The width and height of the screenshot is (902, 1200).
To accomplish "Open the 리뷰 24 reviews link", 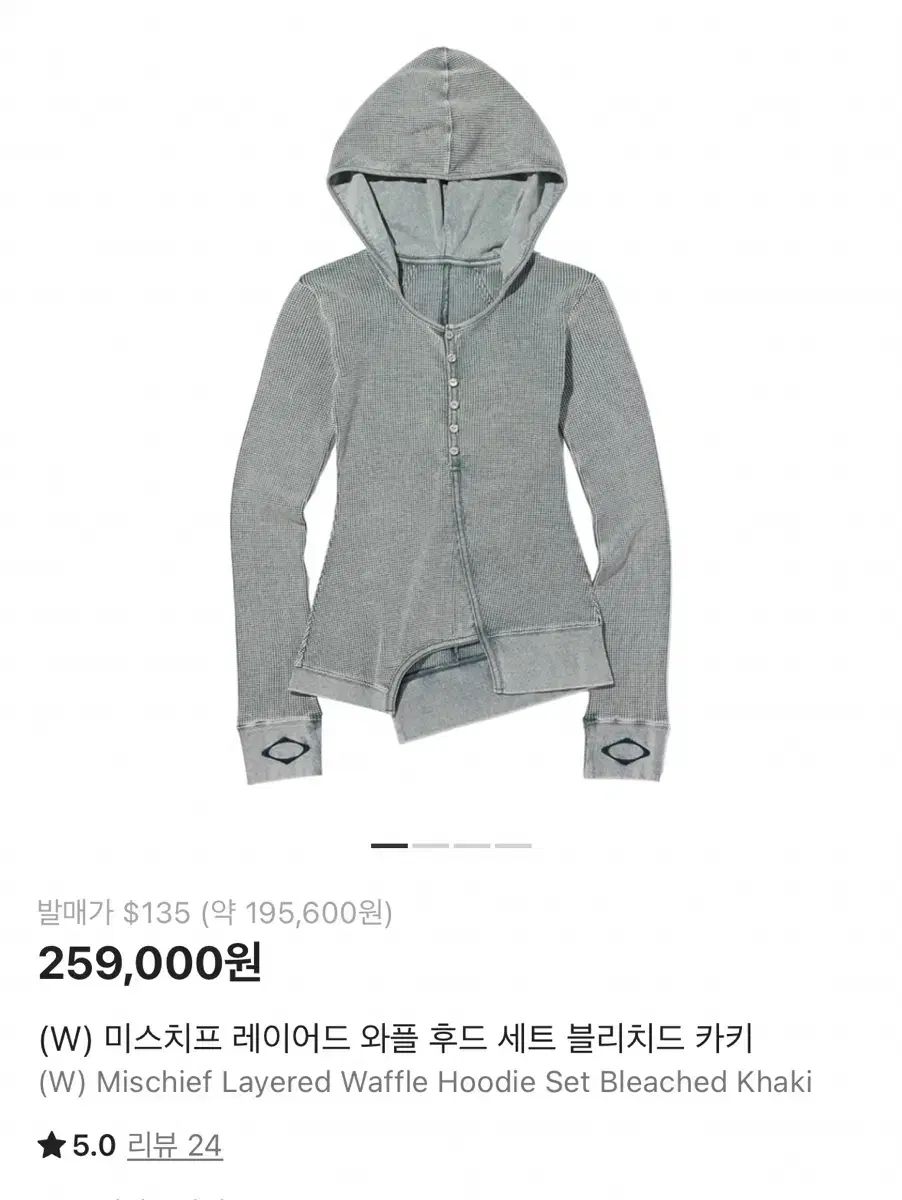I will pos(174,1145).
